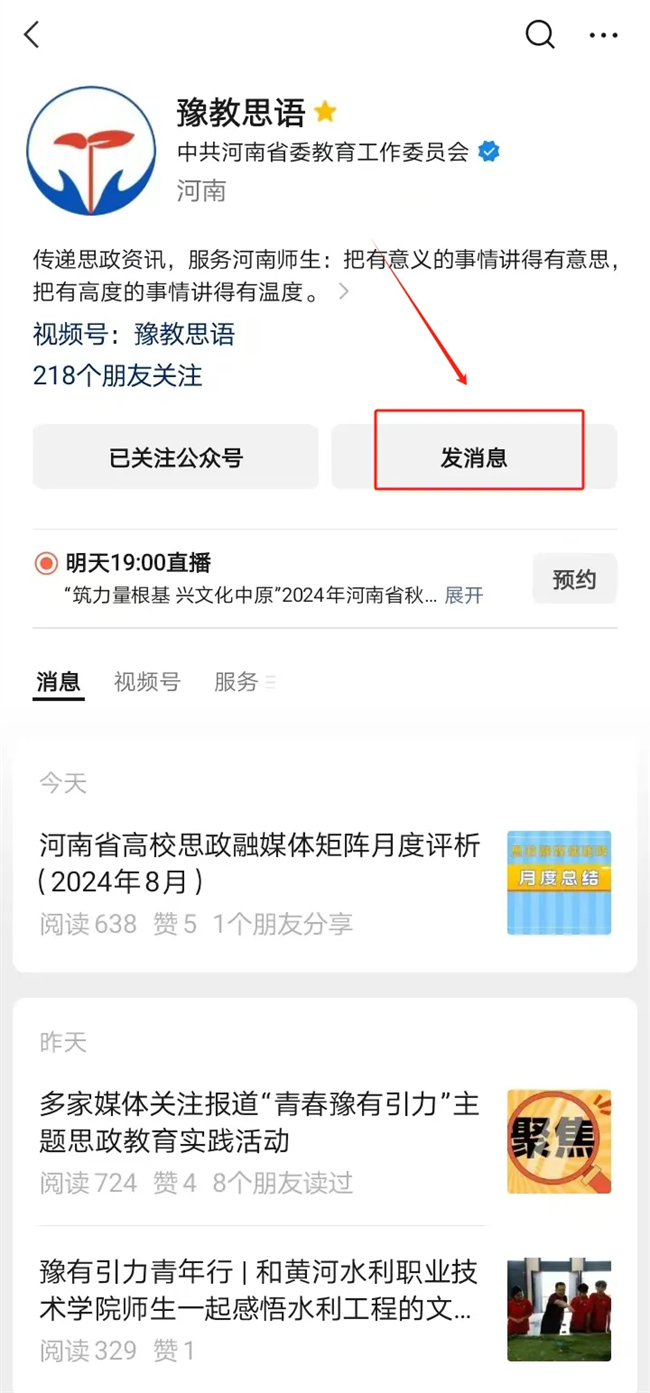Expand the livestream title with 展开
Image resolution: width=650 pixels, height=1393 pixels.
point(464,595)
